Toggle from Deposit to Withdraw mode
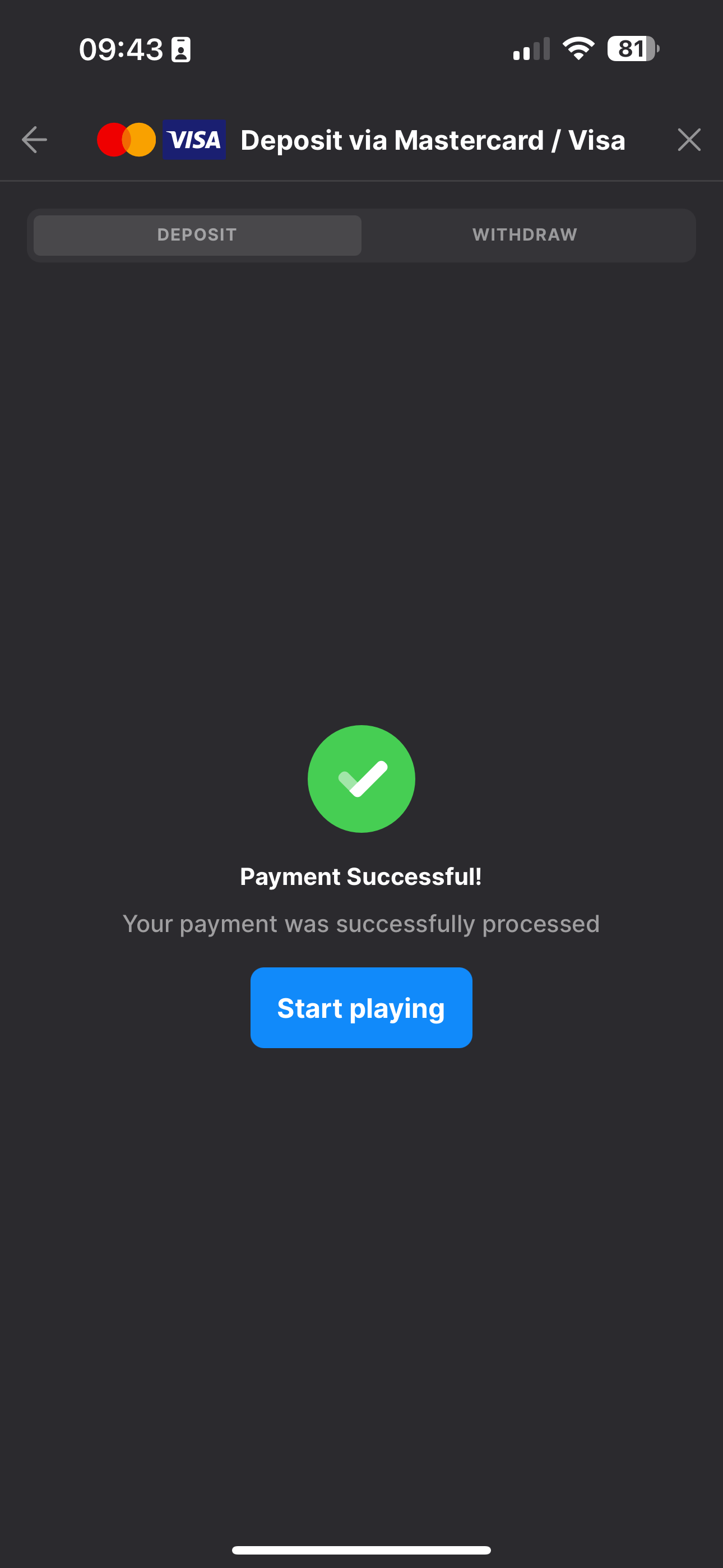This screenshot has width=723, height=1568. pos(525,235)
